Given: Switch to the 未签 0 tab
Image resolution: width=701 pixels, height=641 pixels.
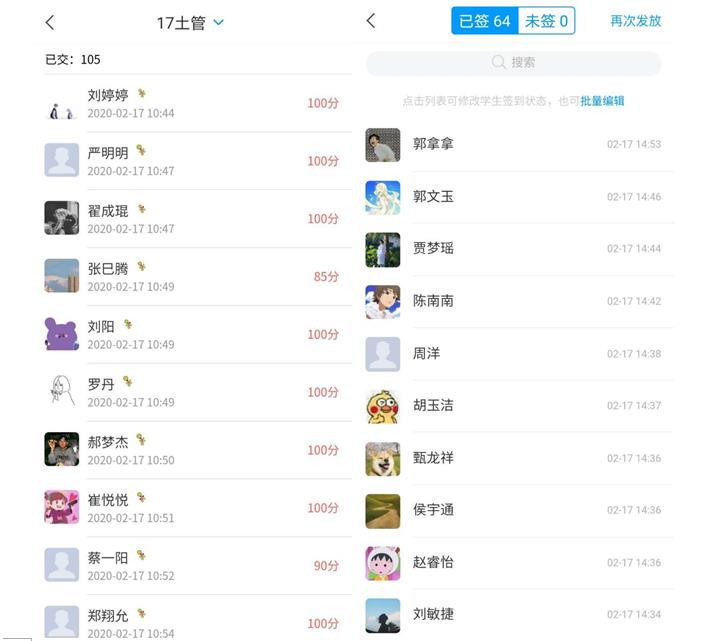Looking at the screenshot, I should coord(546,21).
